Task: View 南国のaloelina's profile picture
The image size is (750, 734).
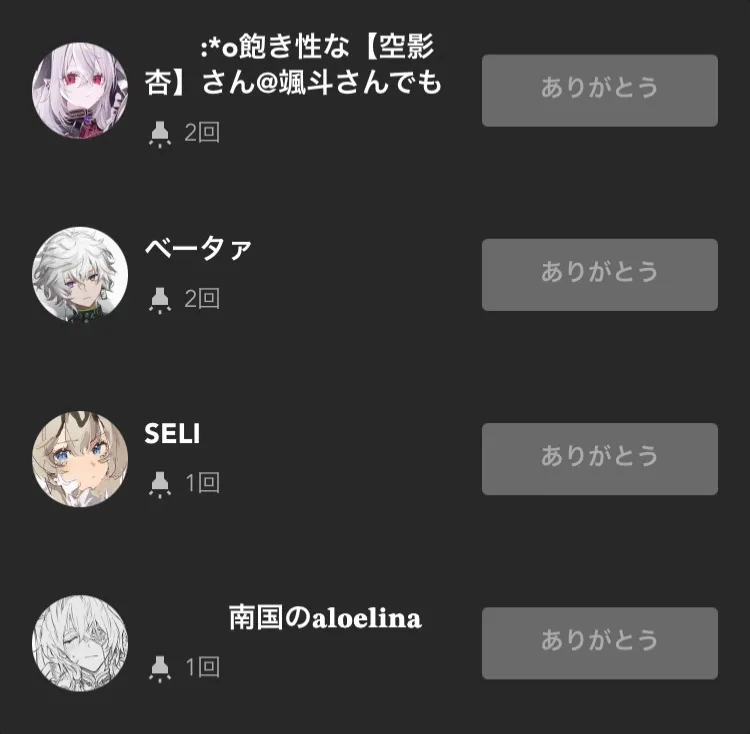Action: point(80,642)
